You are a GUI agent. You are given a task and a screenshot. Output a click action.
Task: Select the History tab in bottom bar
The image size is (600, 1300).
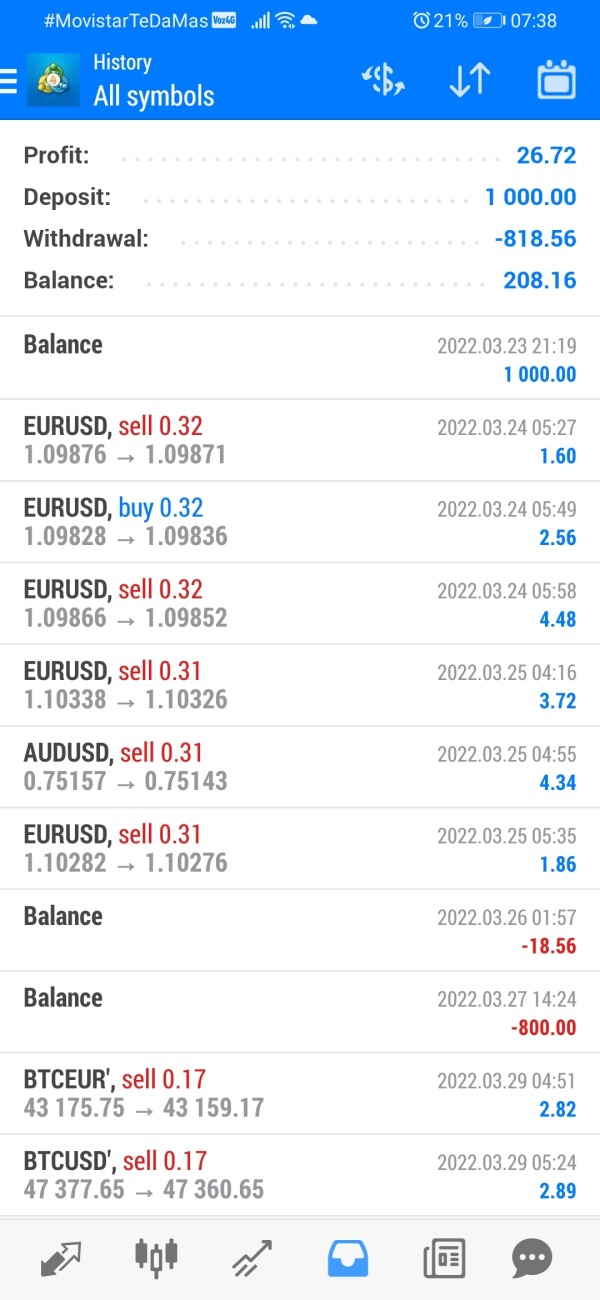pos(348,1257)
